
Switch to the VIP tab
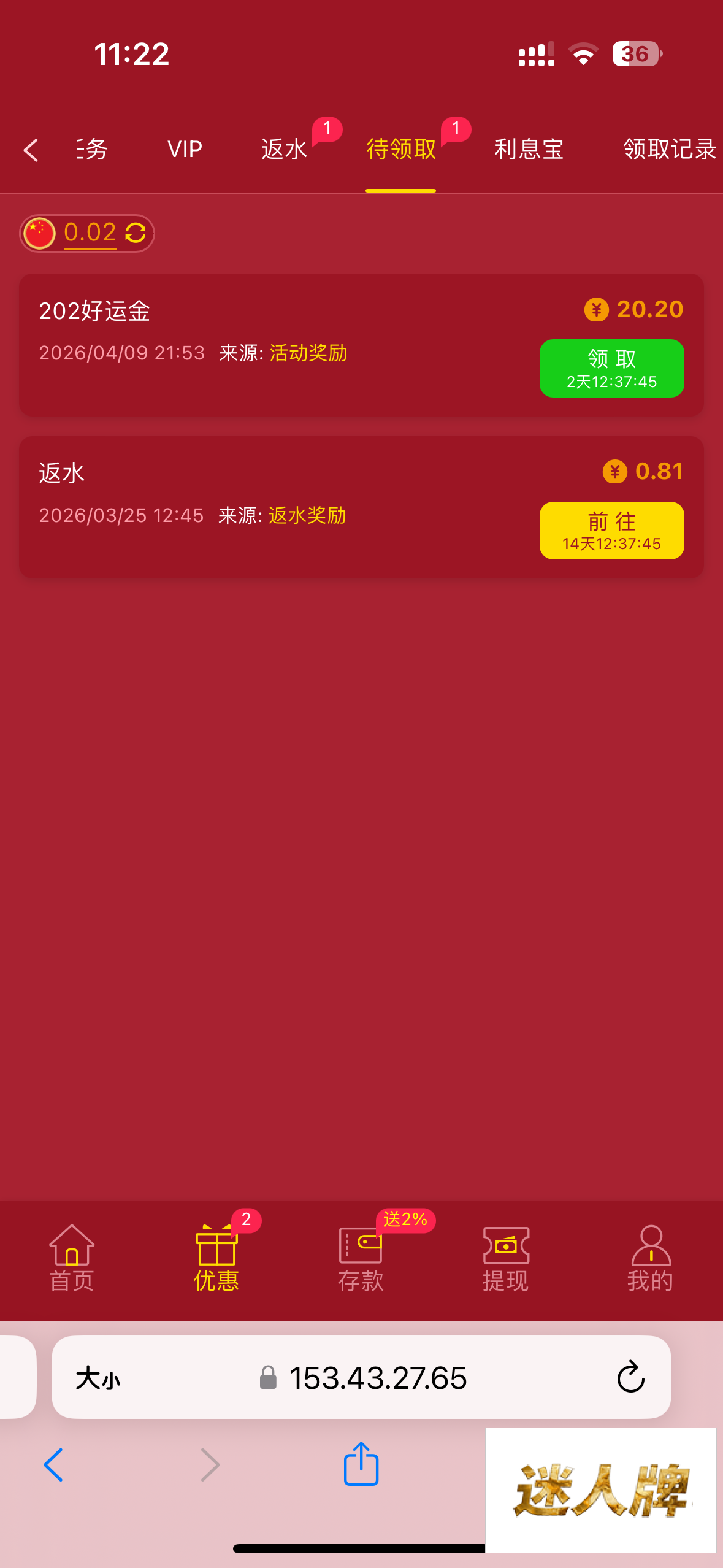click(x=185, y=149)
